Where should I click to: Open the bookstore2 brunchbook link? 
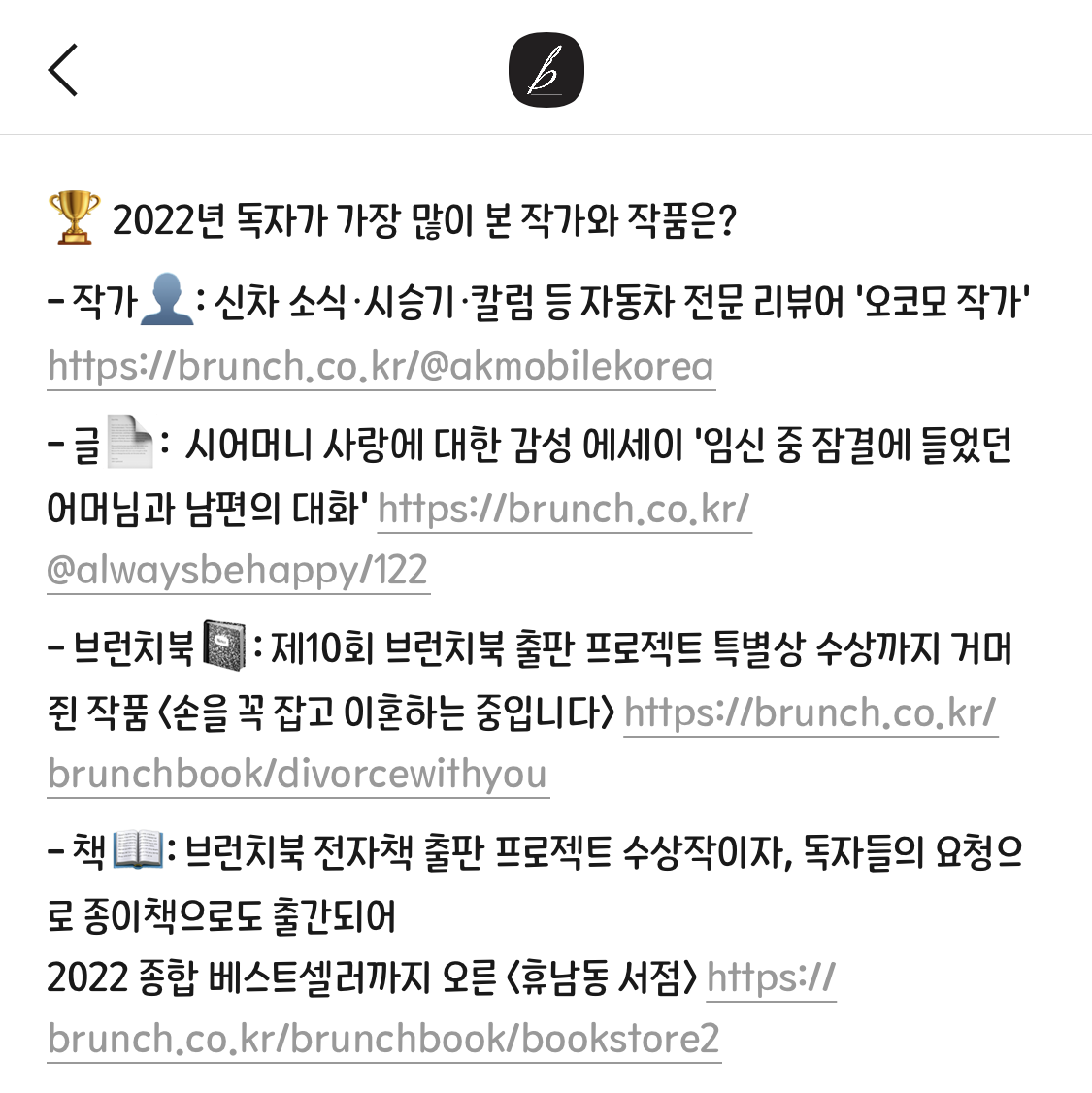[x=384, y=1039]
